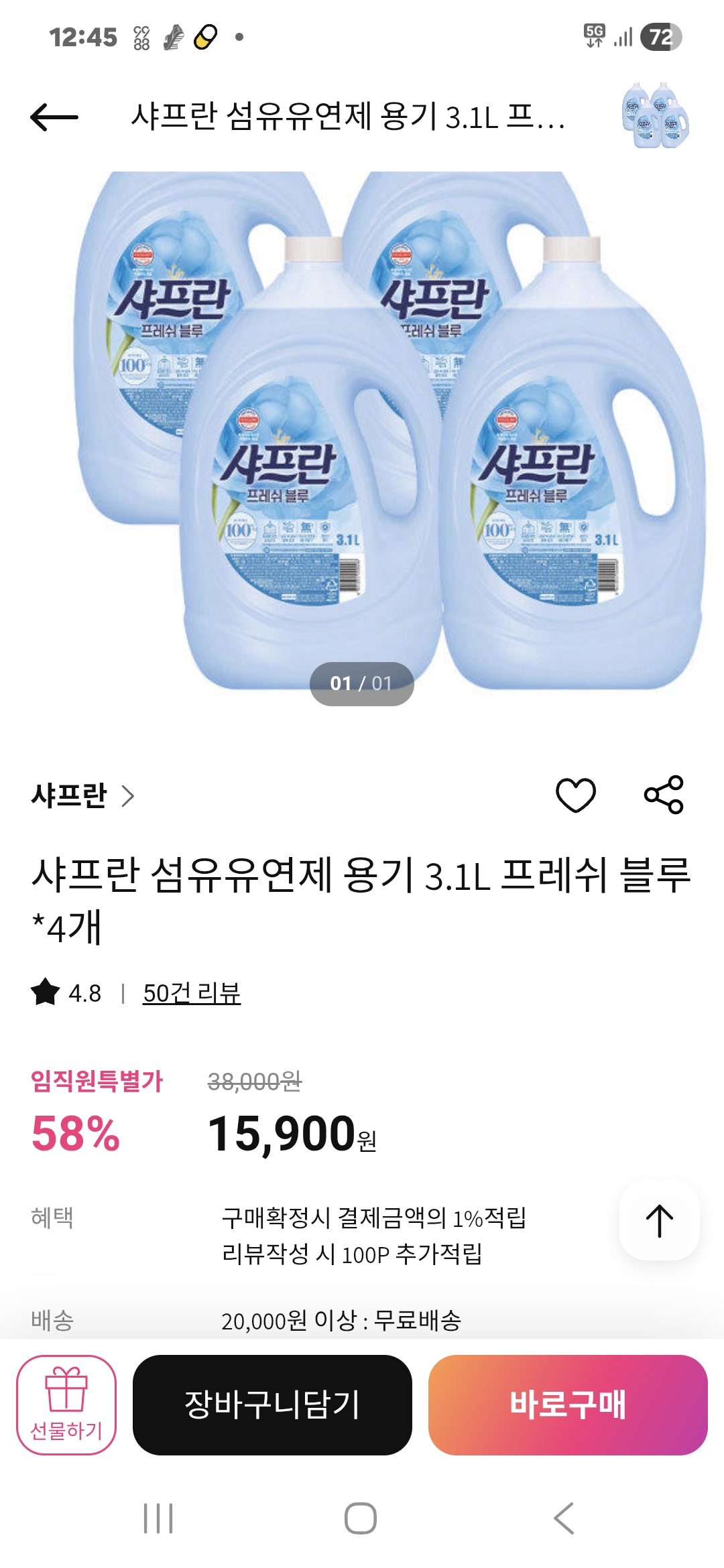The width and height of the screenshot is (724, 1568).
Task: View the main product image of the four bottles
Action: tap(389, 429)
